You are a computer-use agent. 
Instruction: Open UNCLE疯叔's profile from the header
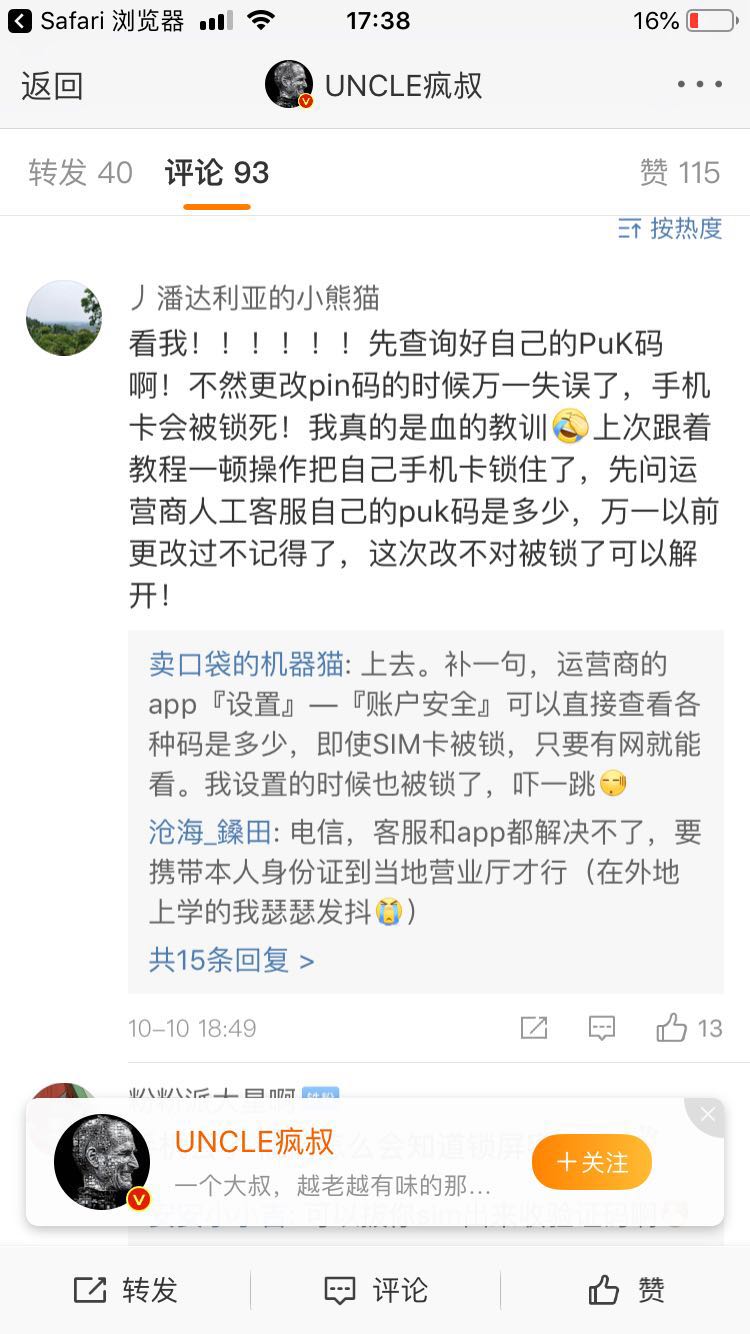[x=375, y=85]
